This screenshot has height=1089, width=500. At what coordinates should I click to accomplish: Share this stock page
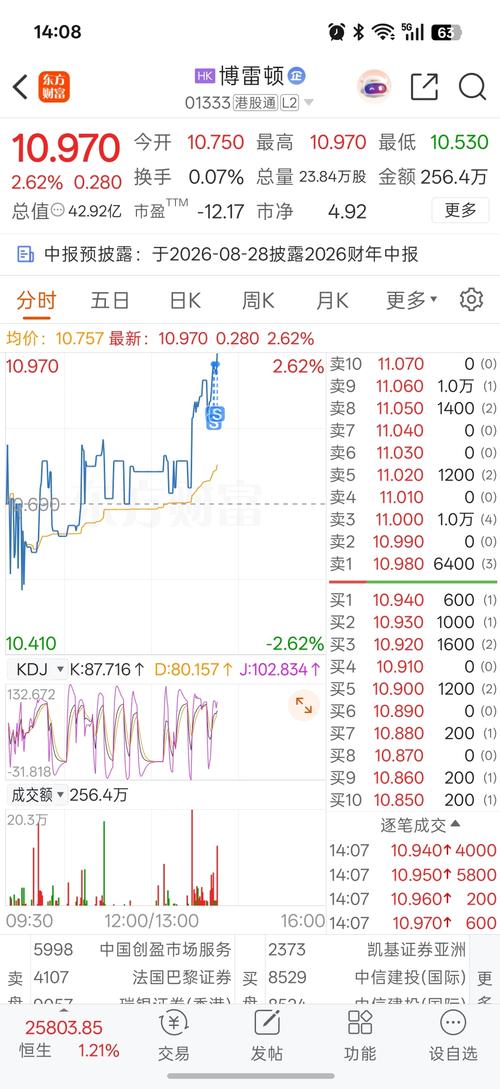point(424,87)
